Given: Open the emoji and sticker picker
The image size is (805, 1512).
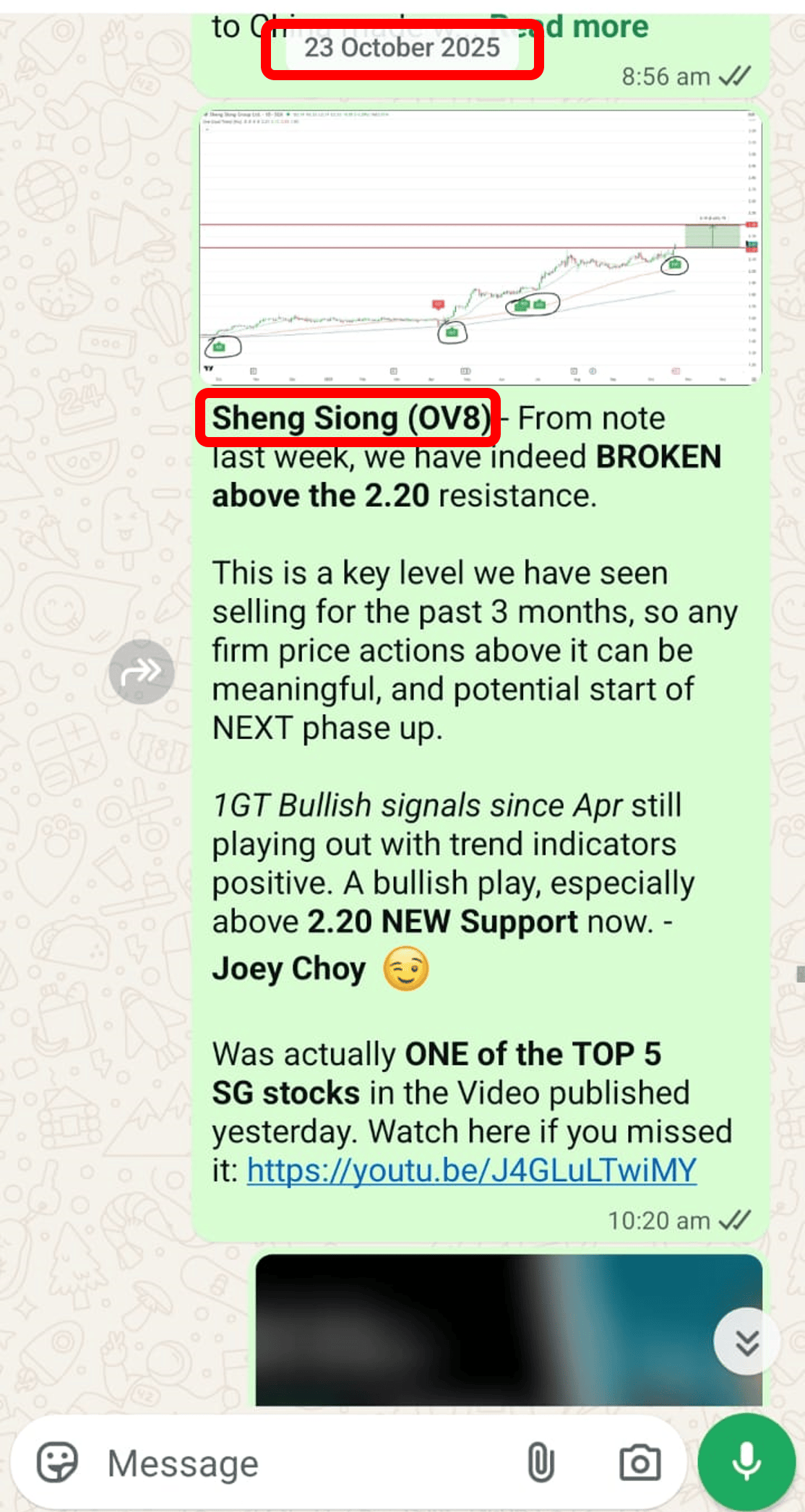Looking at the screenshot, I should coord(57,1464).
